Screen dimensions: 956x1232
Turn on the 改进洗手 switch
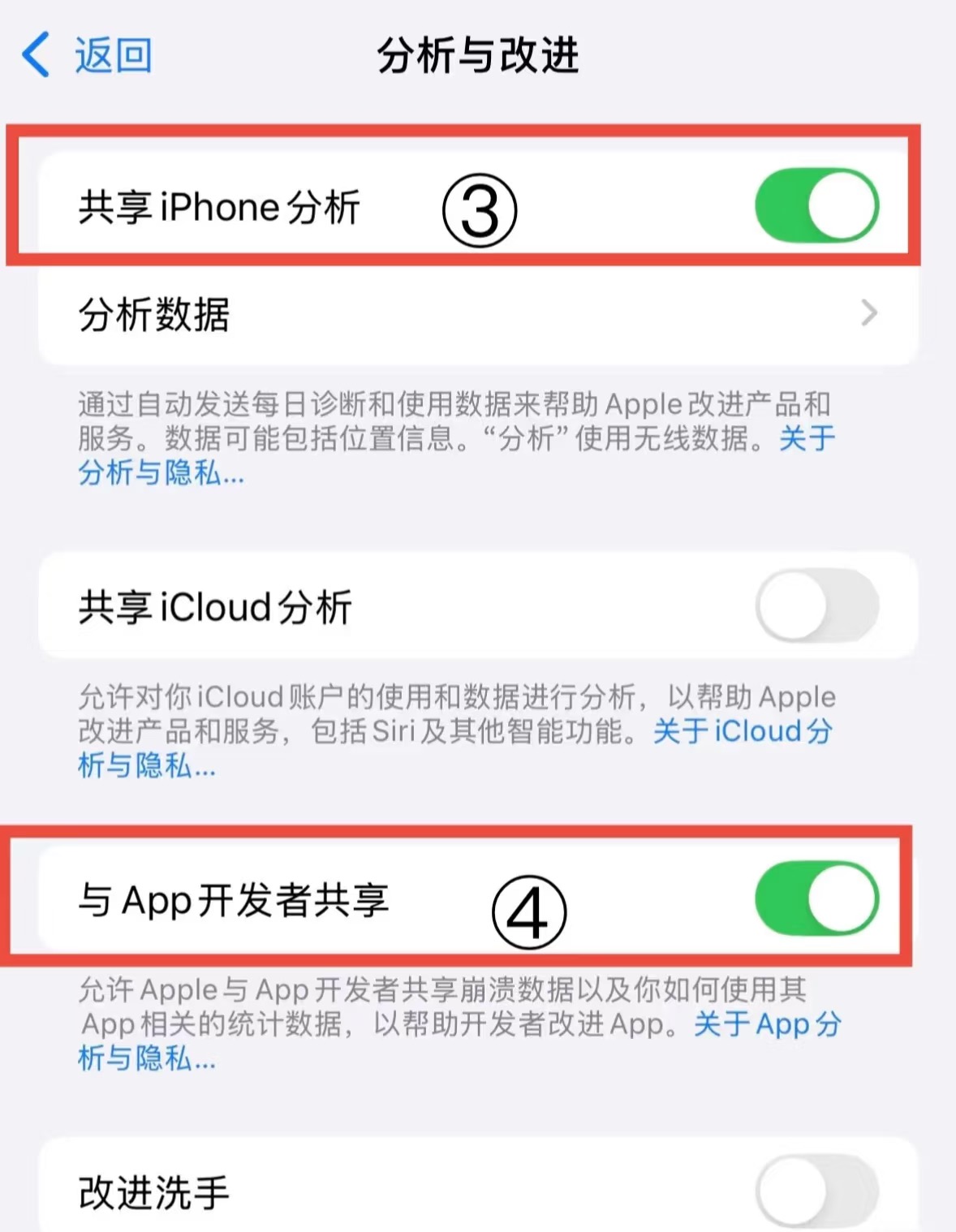click(x=816, y=1191)
